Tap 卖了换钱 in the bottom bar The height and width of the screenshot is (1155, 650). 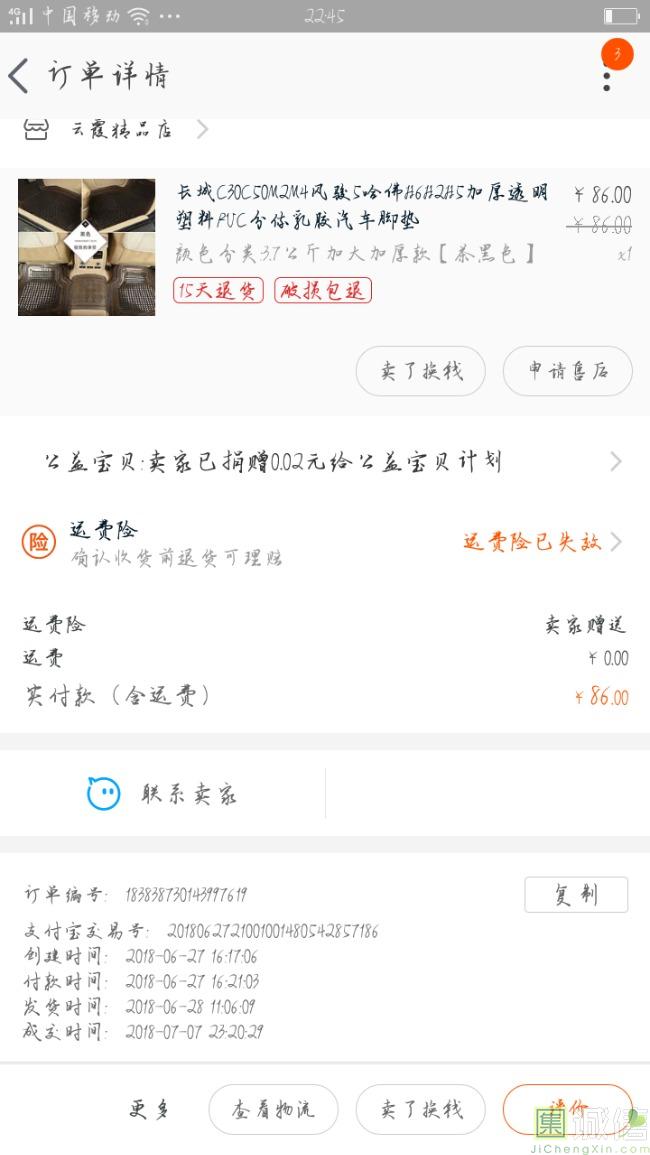click(421, 1109)
